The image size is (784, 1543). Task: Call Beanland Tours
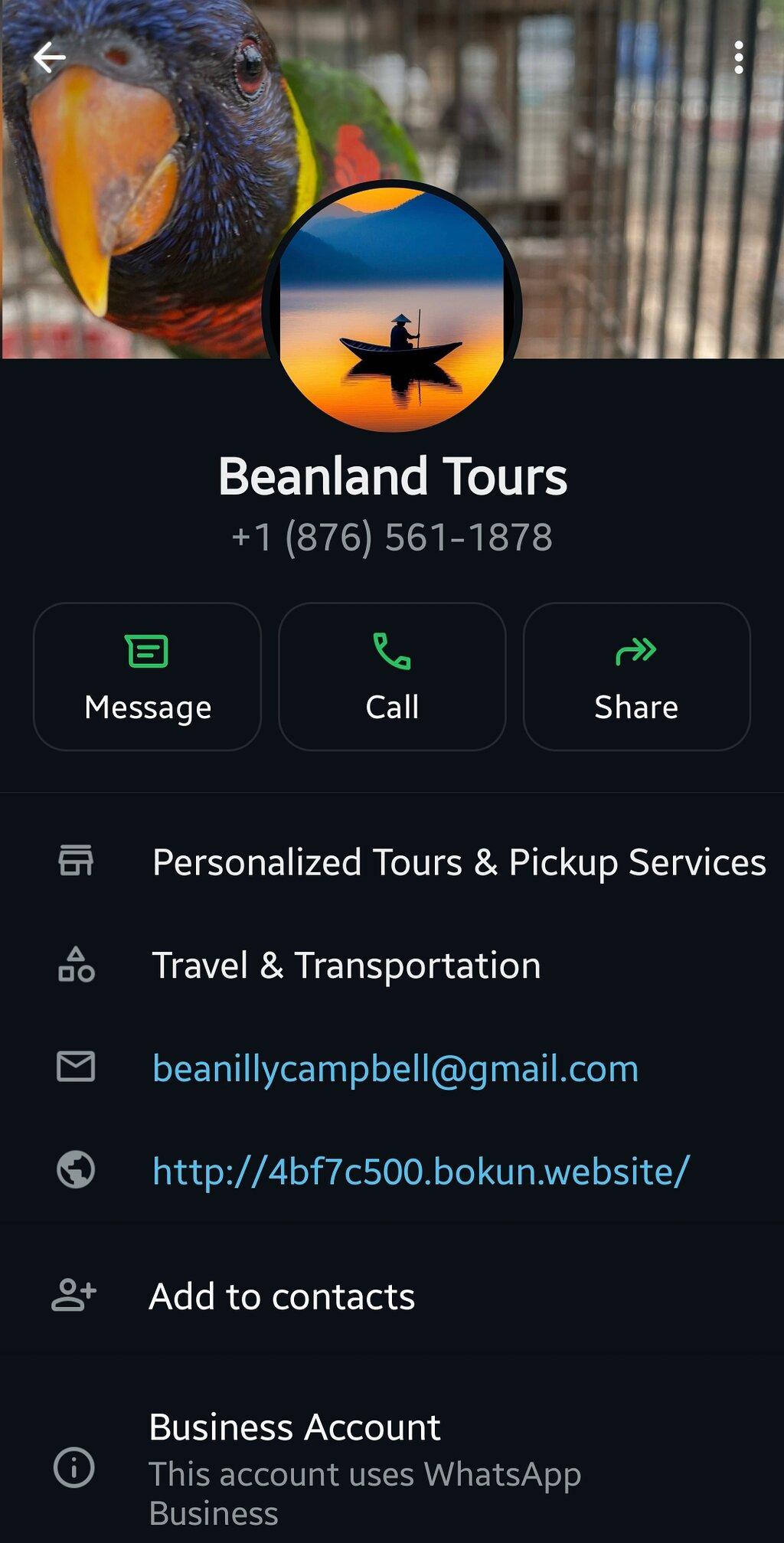click(x=392, y=676)
